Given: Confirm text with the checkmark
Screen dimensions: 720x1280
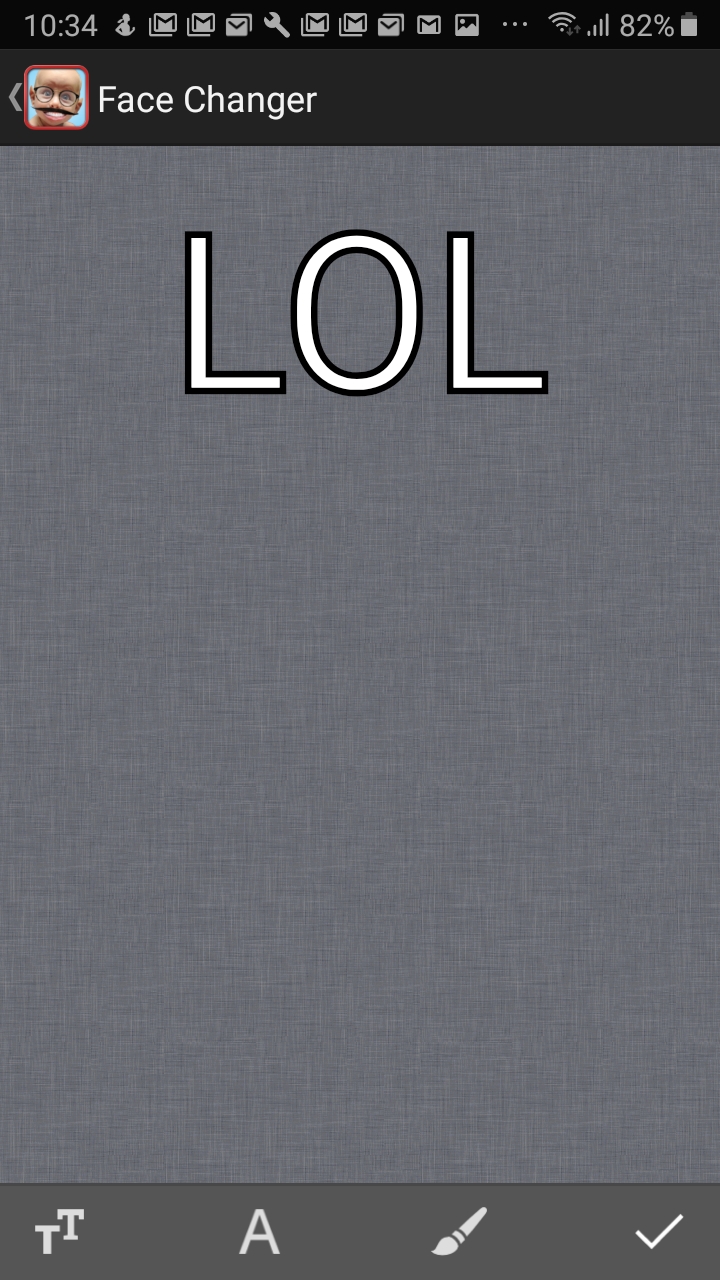Looking at the screenshot, I should pyautogui.click(x=659, y=1231).
